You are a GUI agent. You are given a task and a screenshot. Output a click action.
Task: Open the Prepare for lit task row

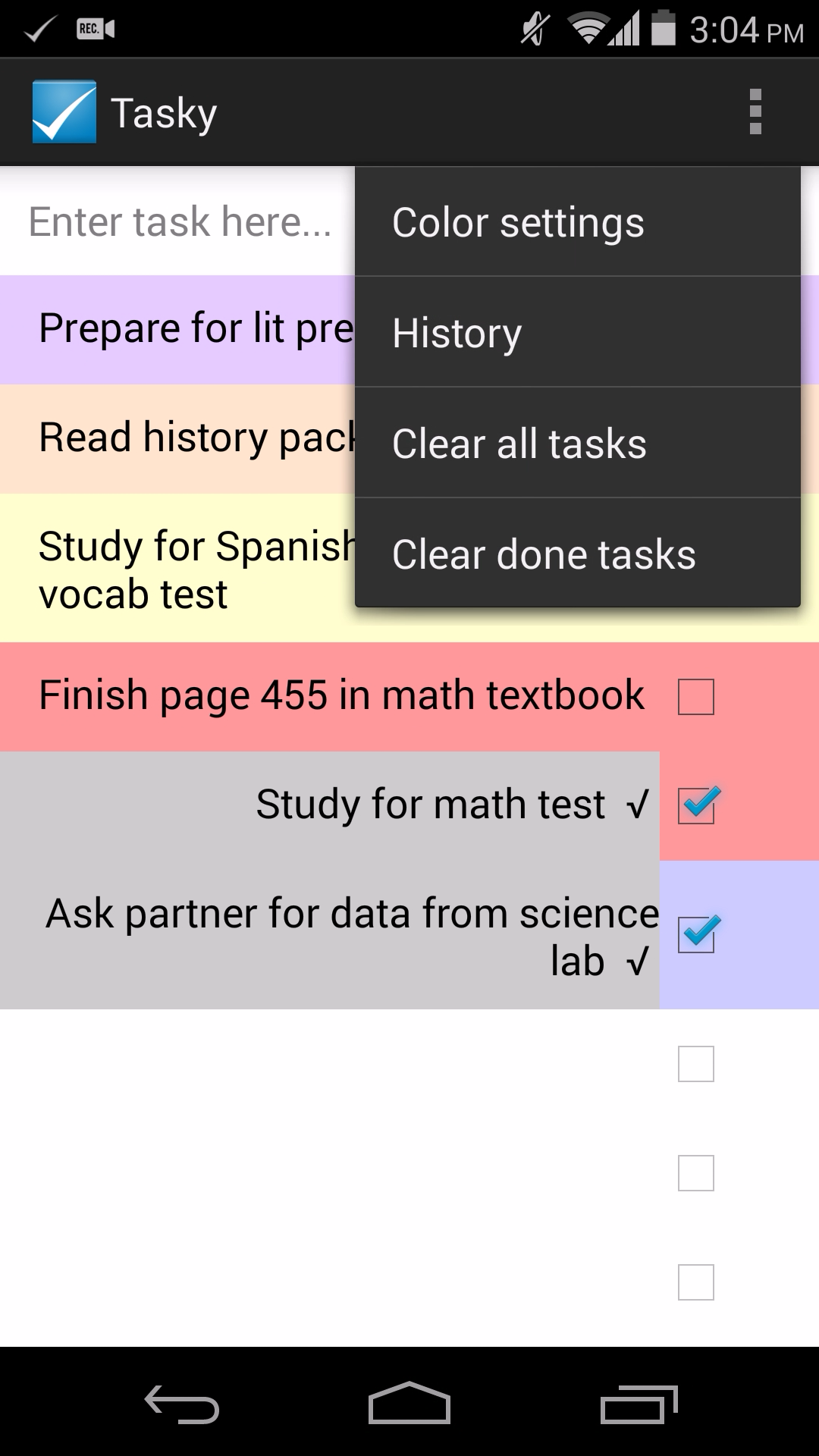(177, 330)
